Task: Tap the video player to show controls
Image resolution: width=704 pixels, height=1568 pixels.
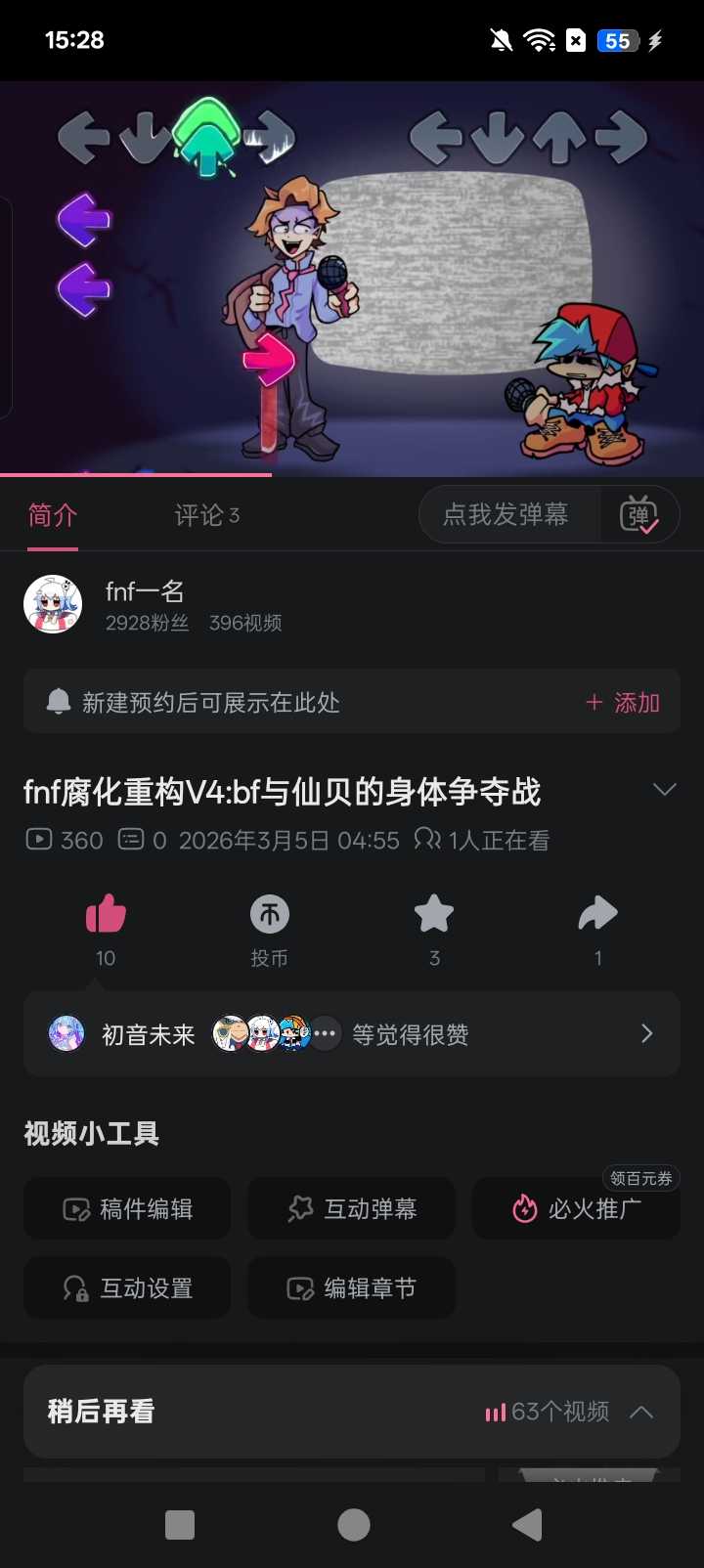Action: coord(352,279)
